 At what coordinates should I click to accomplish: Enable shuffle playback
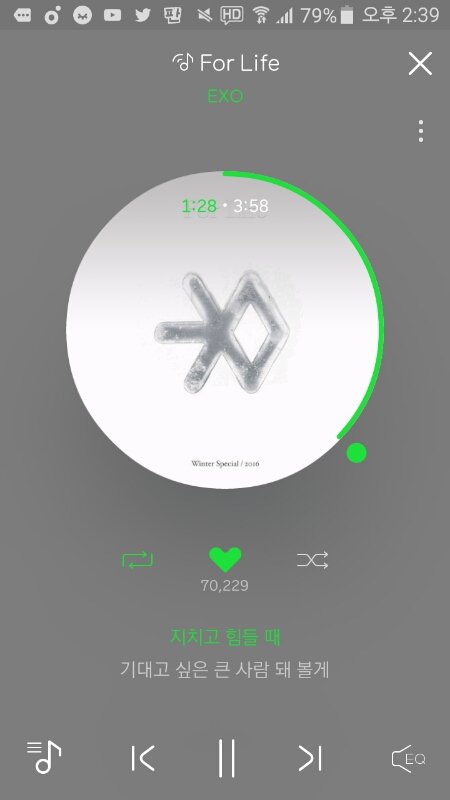click(x=313, y=560)
